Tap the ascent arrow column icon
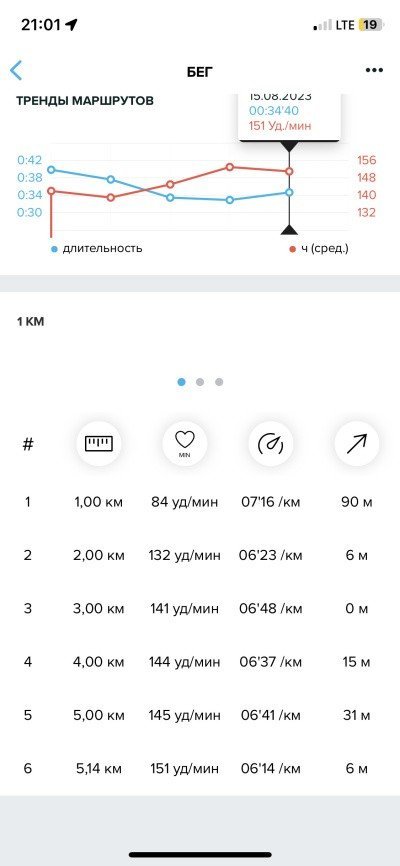This screenshot has height=866, width=400. pos(357,443)
